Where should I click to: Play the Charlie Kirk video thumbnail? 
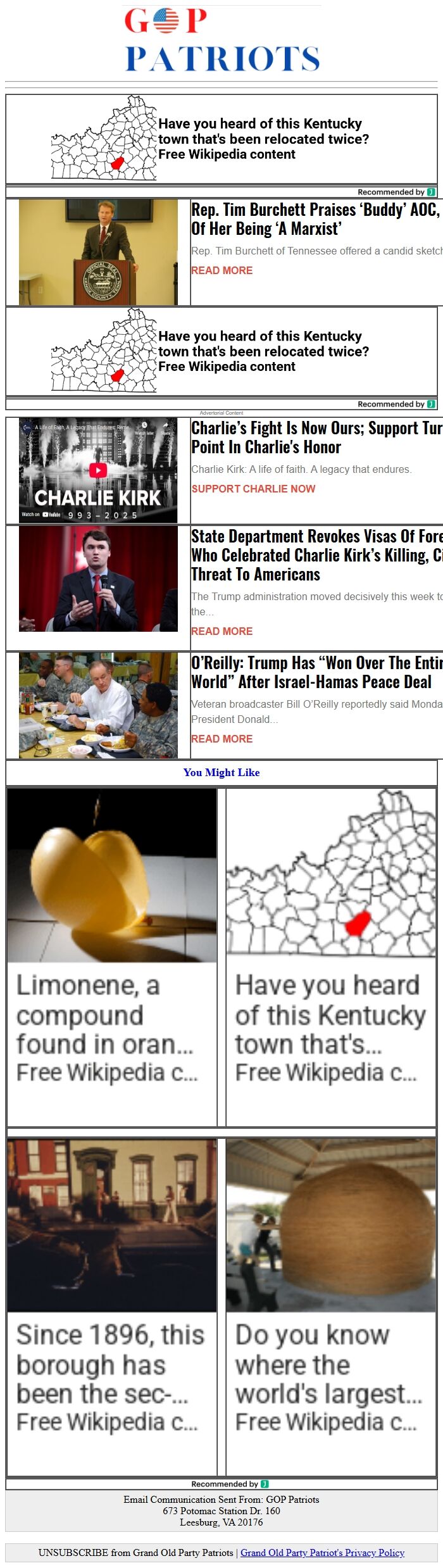click(x=98, y=470)
